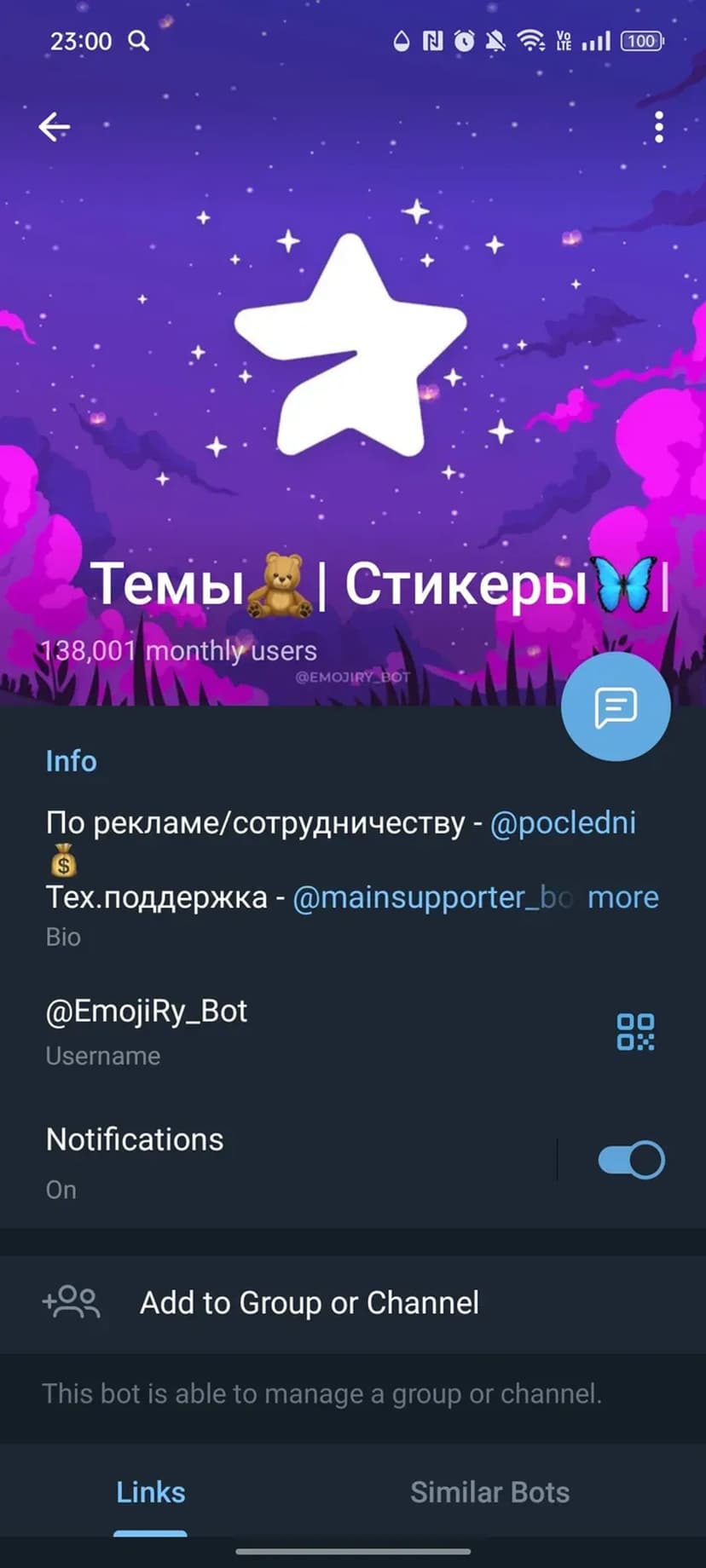The height and width of the screenshot is (1568, 706).
Task: Select Add to Group or Channel
Action: [309, 1303]
